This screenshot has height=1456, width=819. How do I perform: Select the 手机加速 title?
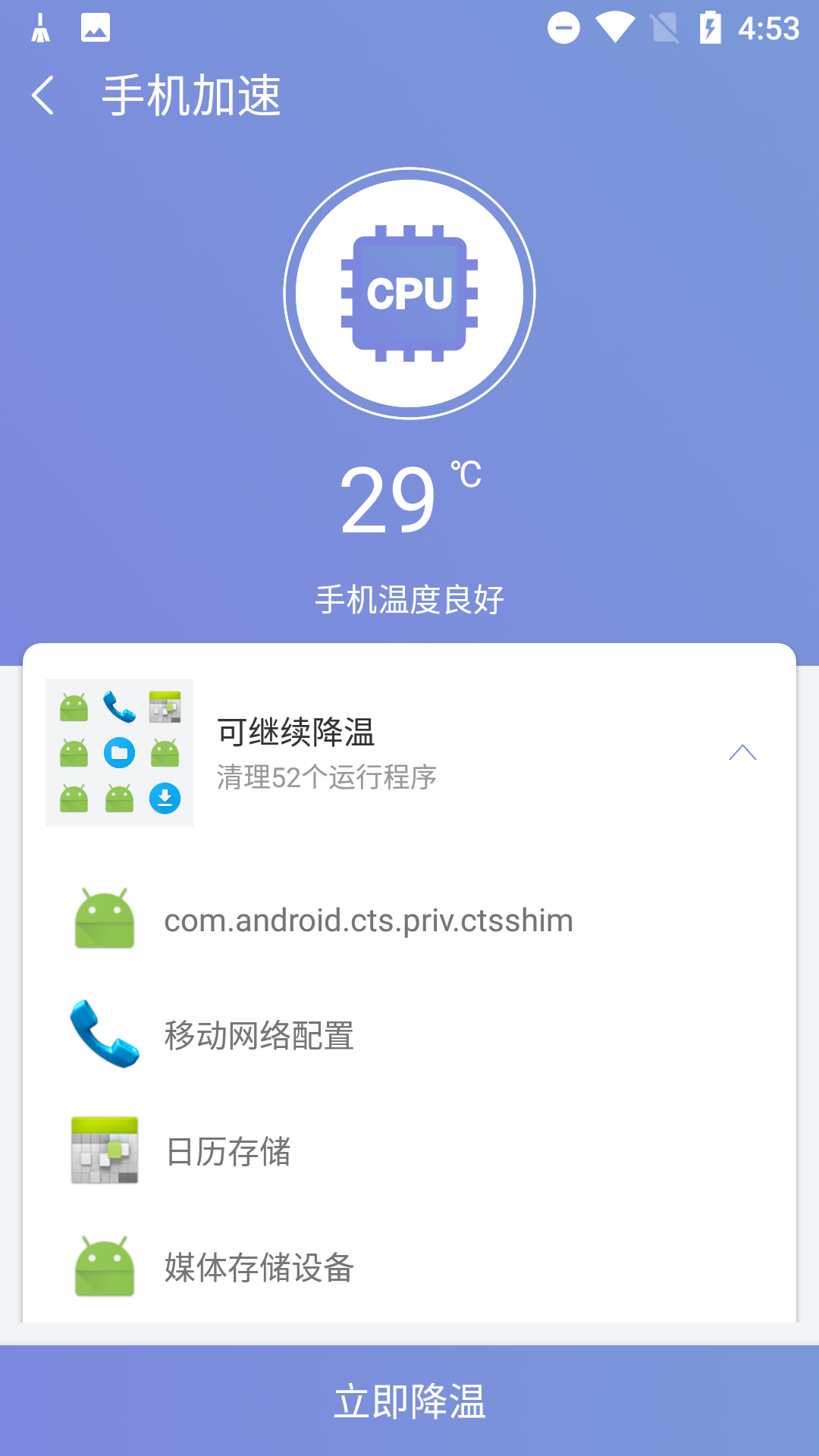point(191,94)
